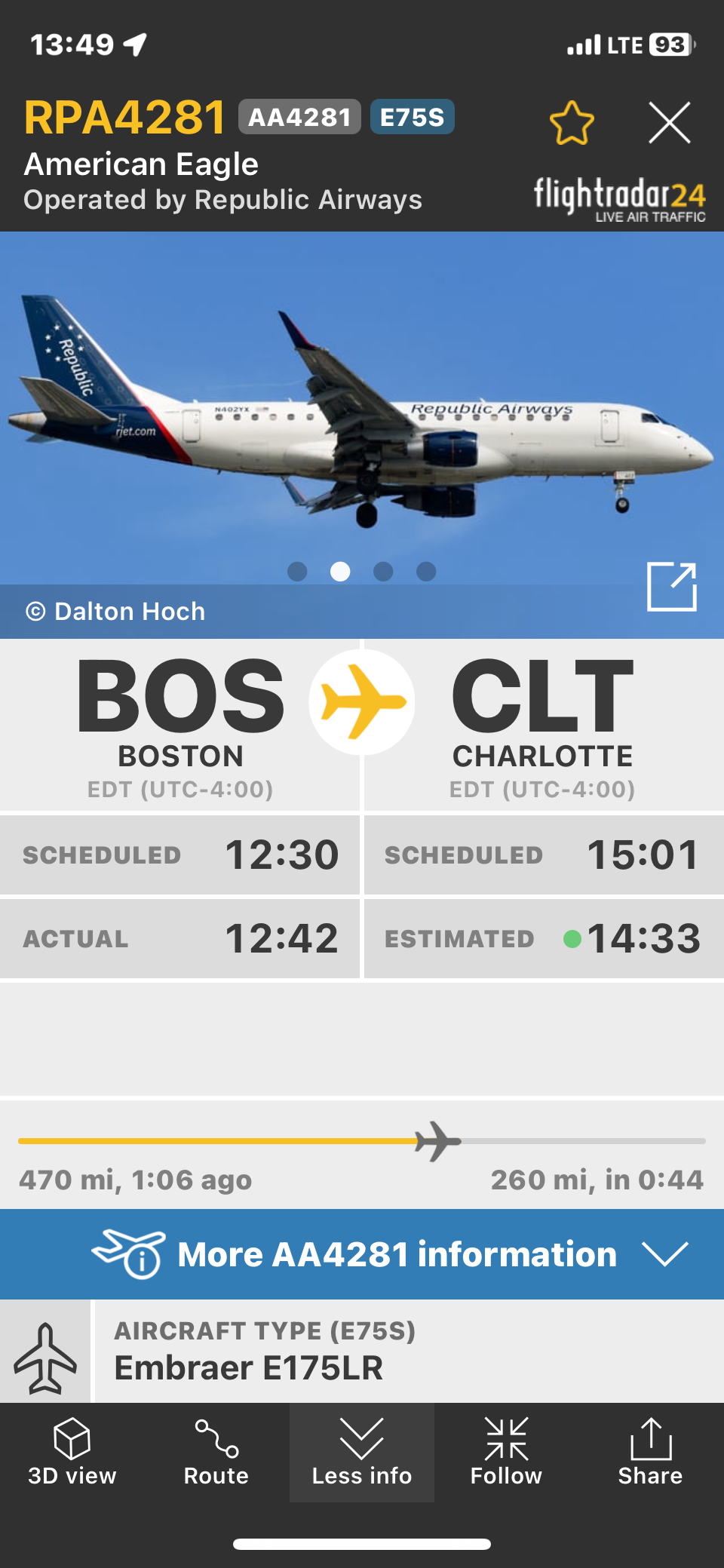Open the 3D view of the flight

[x=72, y=1452]
